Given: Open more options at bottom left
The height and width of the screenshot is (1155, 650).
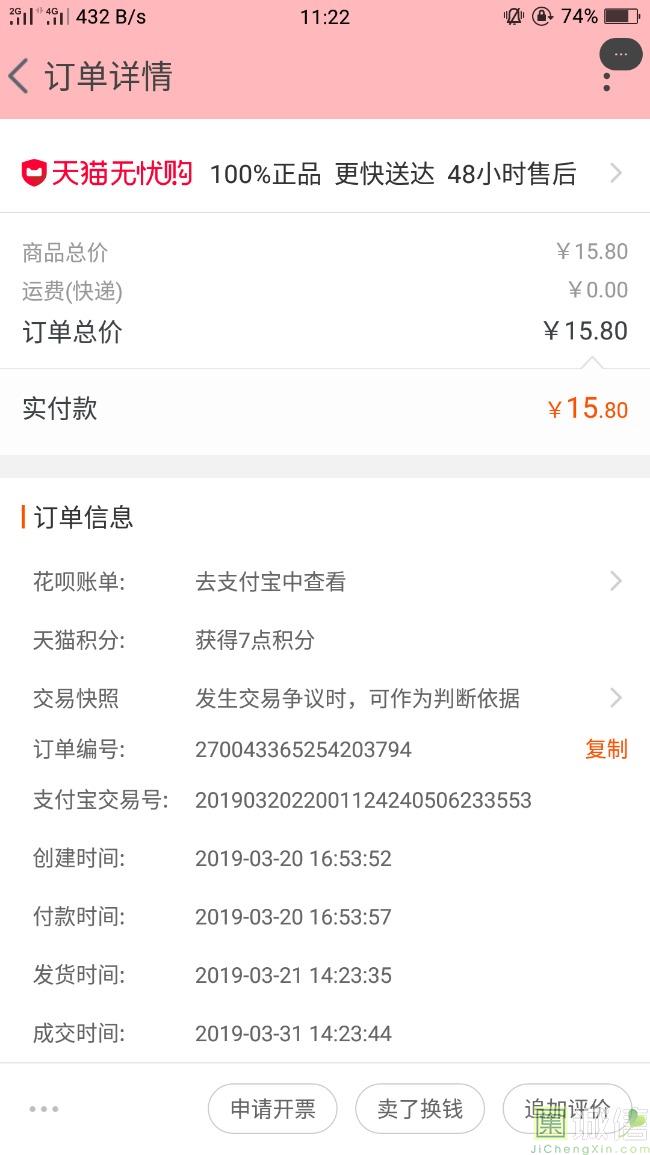Looking at the screenshot, I should coord(44,1109).
